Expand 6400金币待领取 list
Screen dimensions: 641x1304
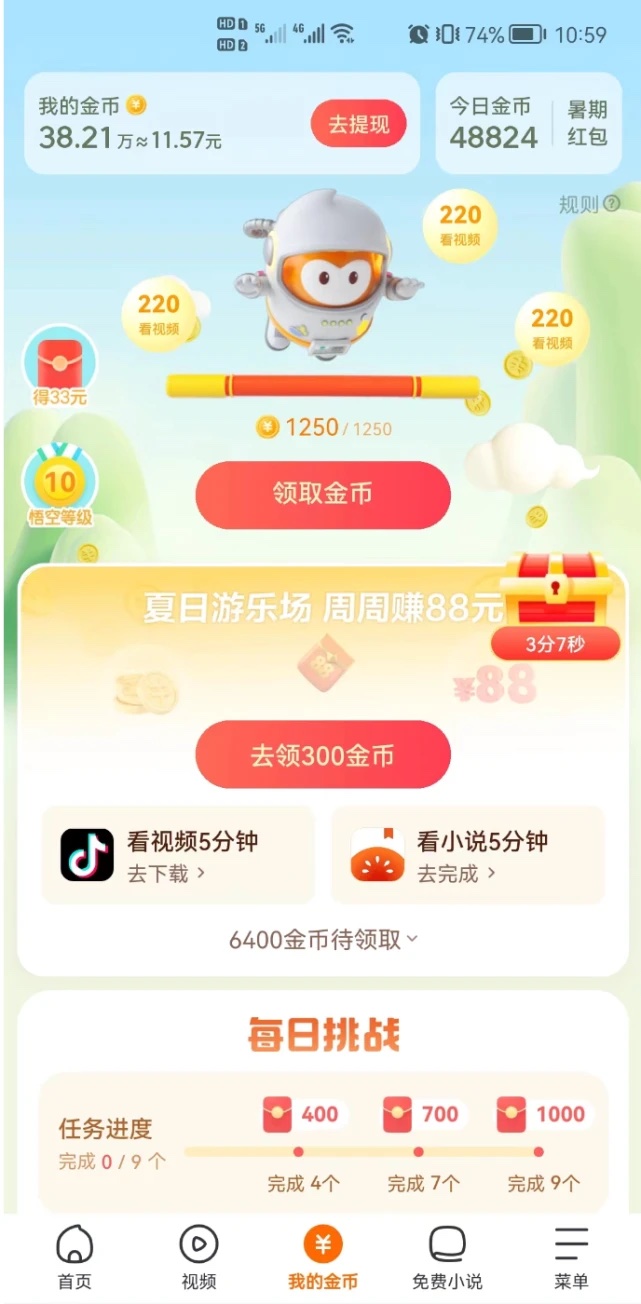coord(323,939)
